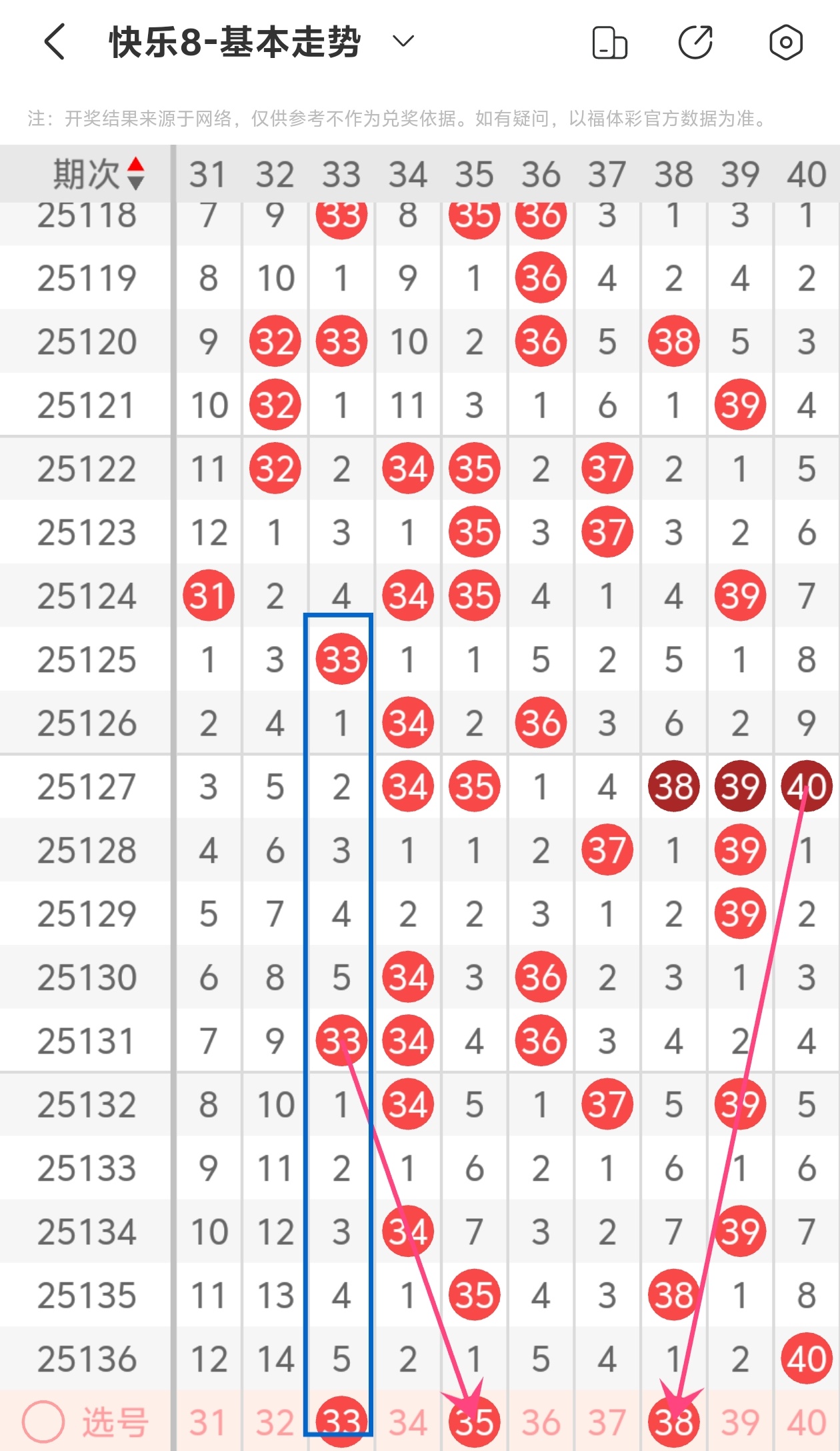Tap the 选号 circle in the bottom row

[43, 1422]
